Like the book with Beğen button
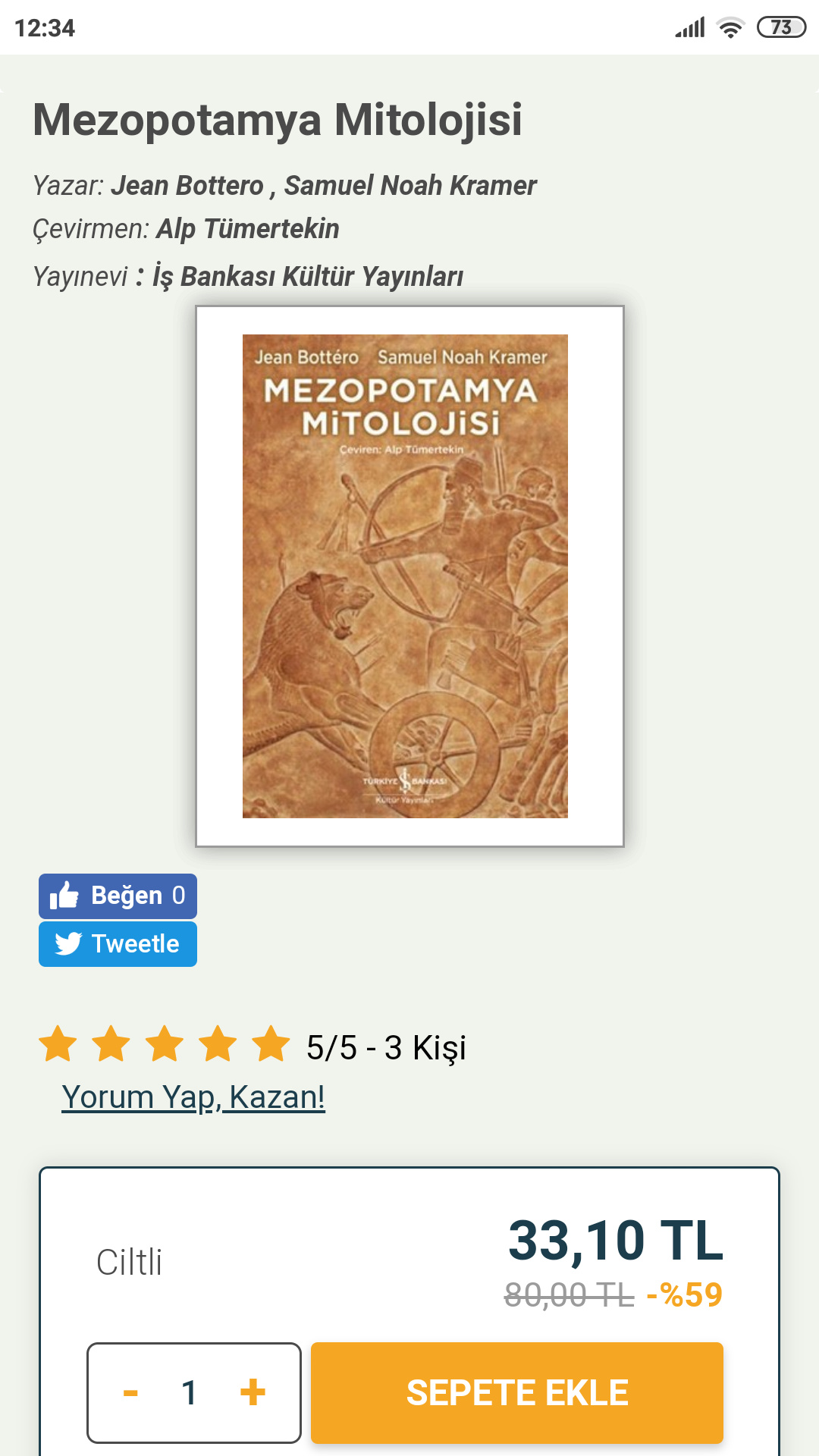 pyautogui.click(x=118, y=896)
